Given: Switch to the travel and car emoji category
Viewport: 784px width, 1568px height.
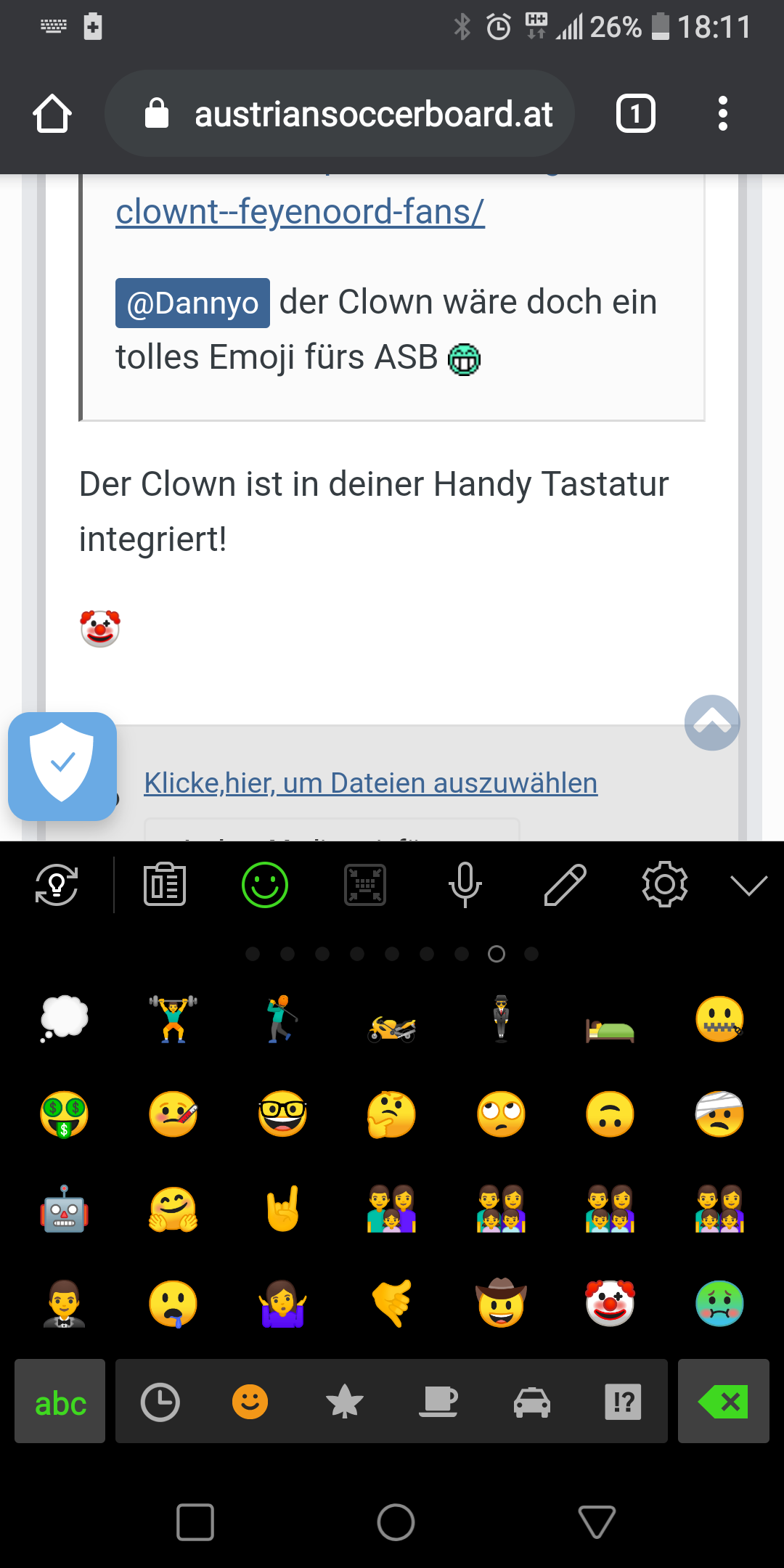Looking at the screenshot, I should 531,1401.
